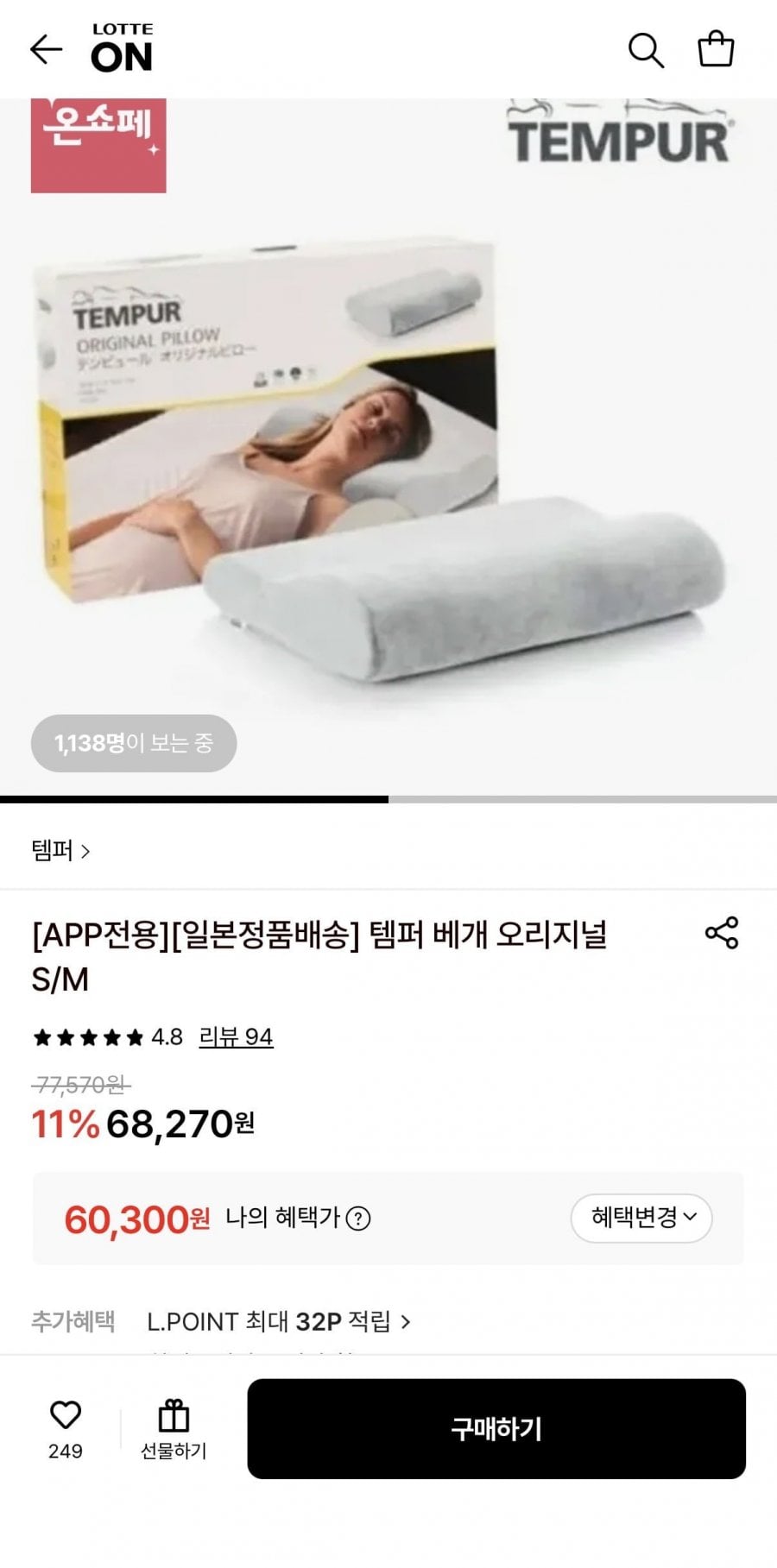Open the search magnifier
This screenshot has height=1568, width=777.
pos(645,50)
